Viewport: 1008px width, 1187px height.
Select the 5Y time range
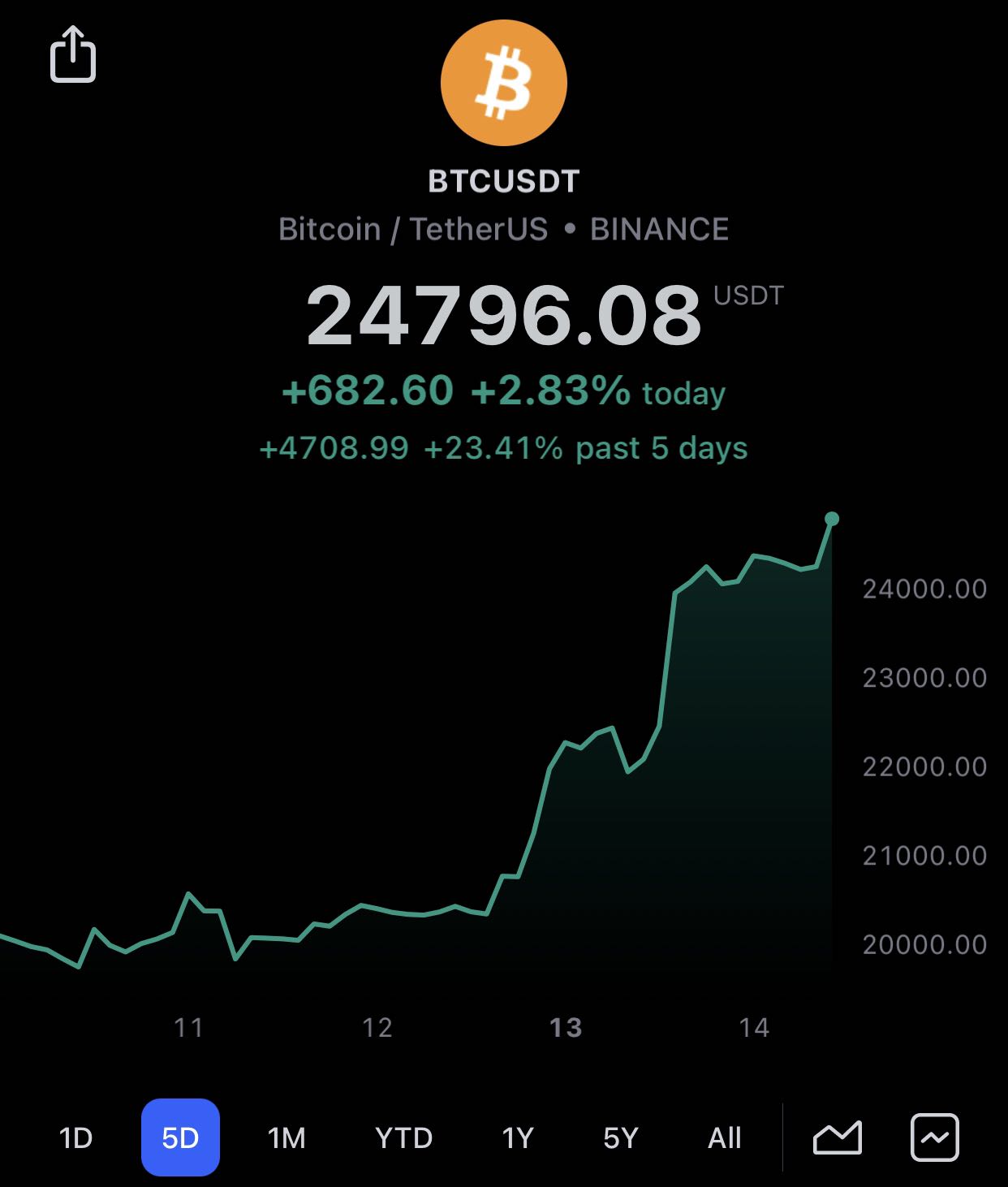tap(621, 1137)
